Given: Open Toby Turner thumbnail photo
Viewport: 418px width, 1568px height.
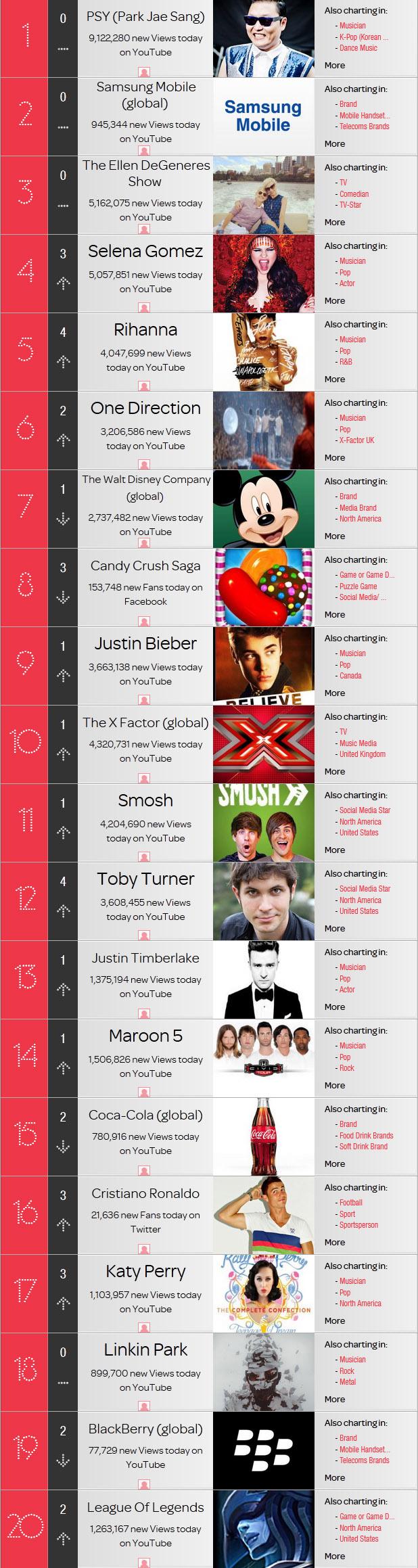Looking at the screenshot, I should coord(263,901).
